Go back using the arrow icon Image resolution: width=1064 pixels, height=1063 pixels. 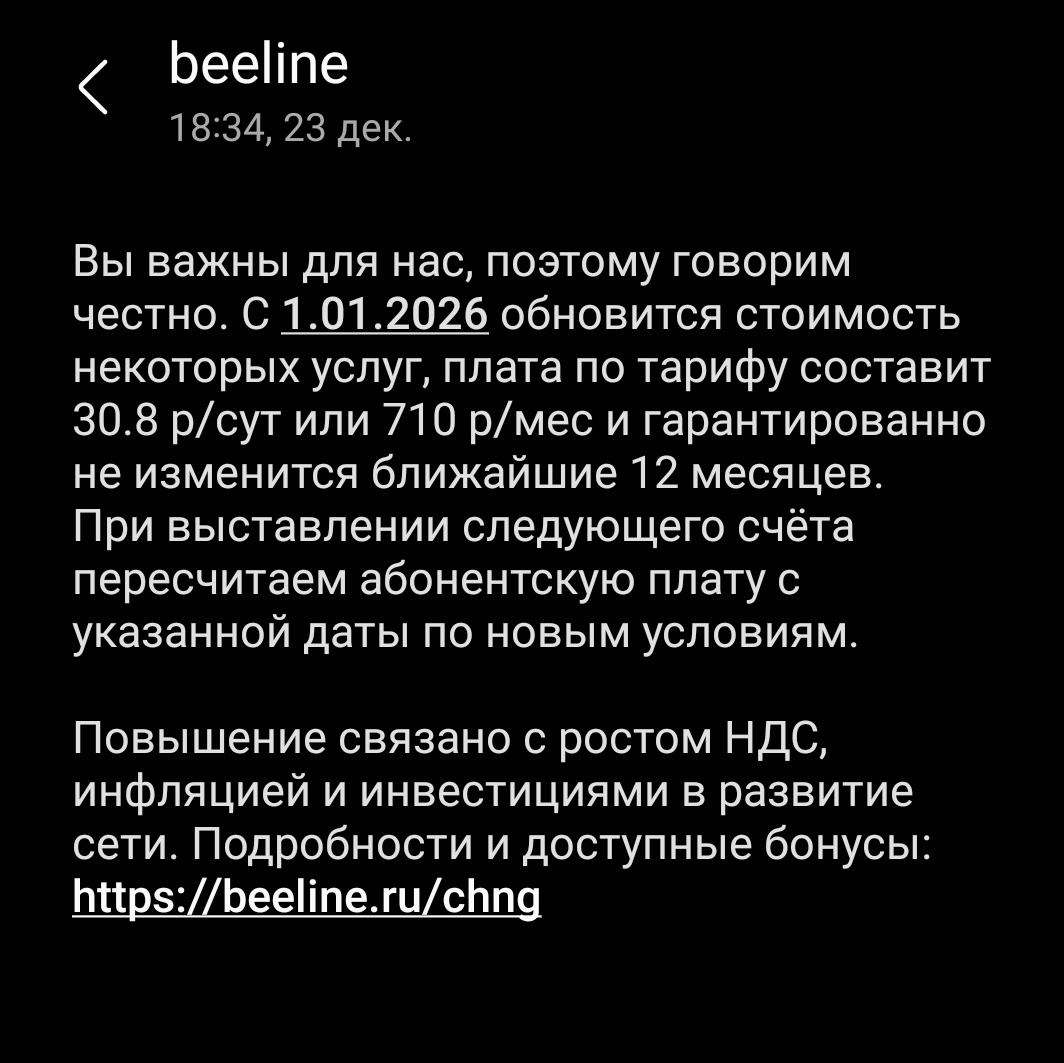coord(93,87)
